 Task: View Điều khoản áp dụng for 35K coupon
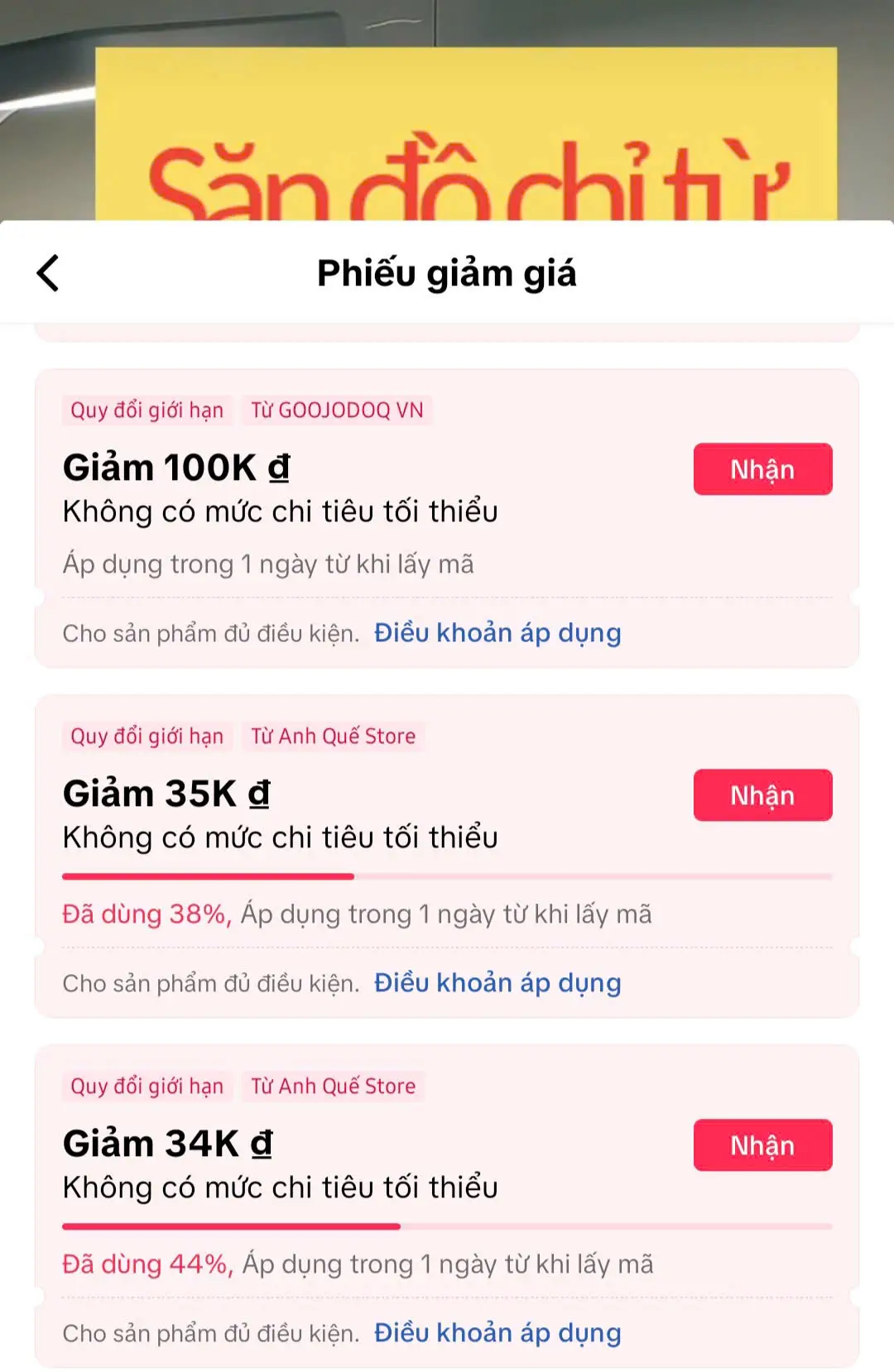(x=497, y=983)
